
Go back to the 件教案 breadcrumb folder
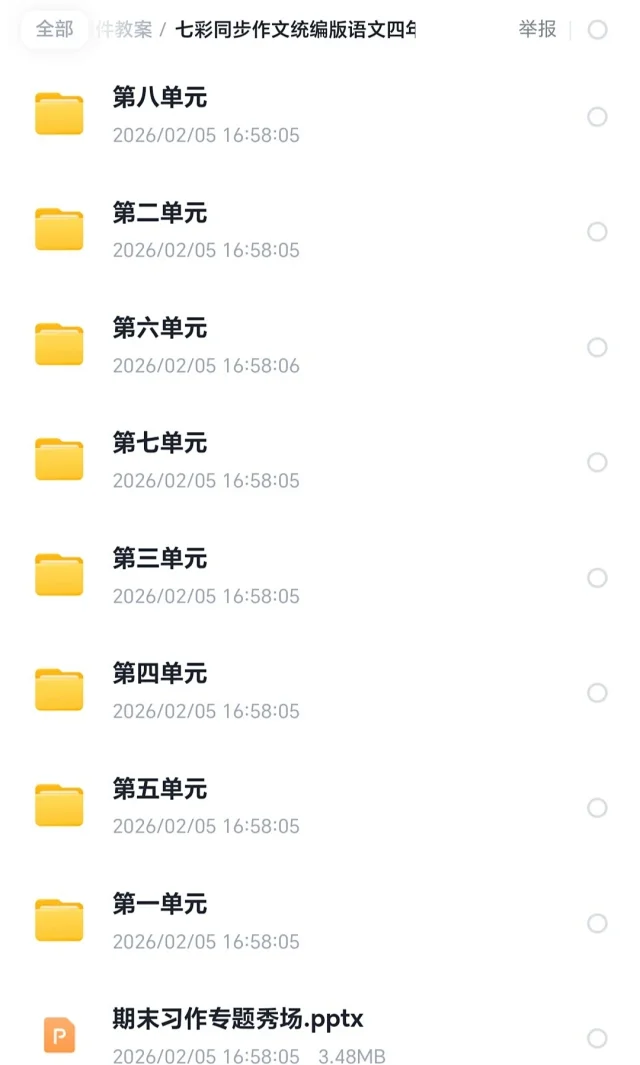pyautogui.click(x=127, y=30)
